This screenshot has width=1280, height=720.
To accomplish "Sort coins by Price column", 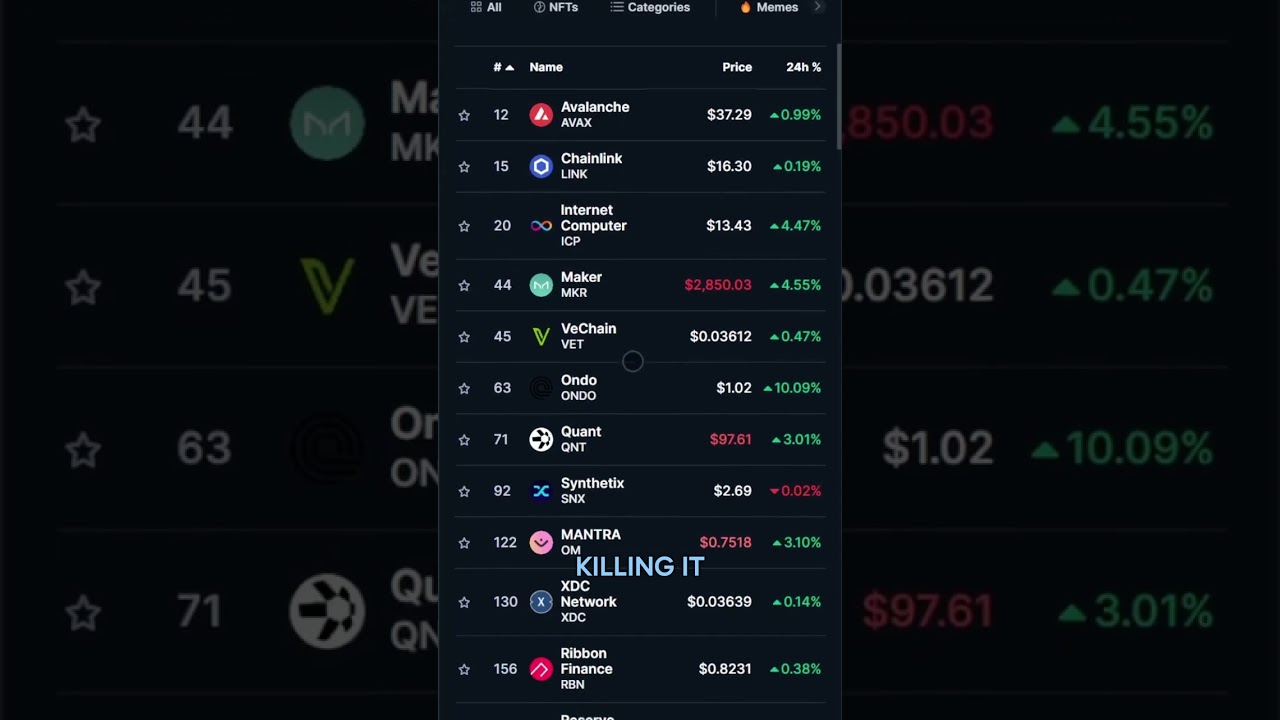I will (736, 67).
